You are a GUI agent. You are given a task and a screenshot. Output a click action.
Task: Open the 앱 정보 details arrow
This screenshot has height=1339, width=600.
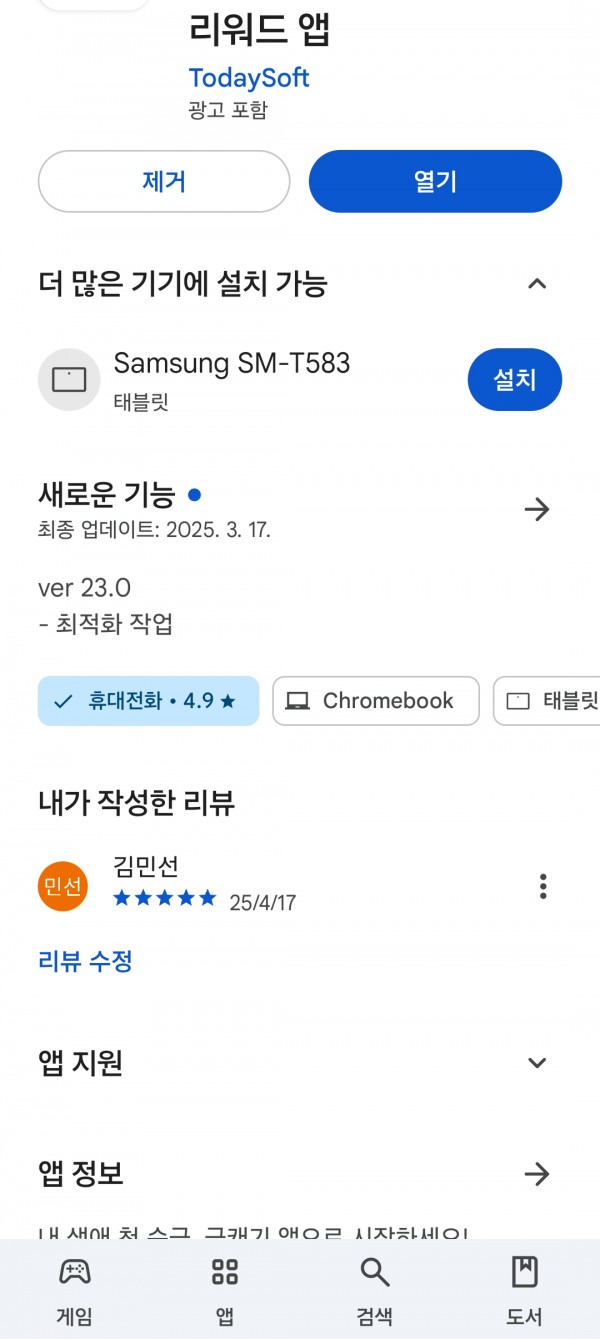537,1174
